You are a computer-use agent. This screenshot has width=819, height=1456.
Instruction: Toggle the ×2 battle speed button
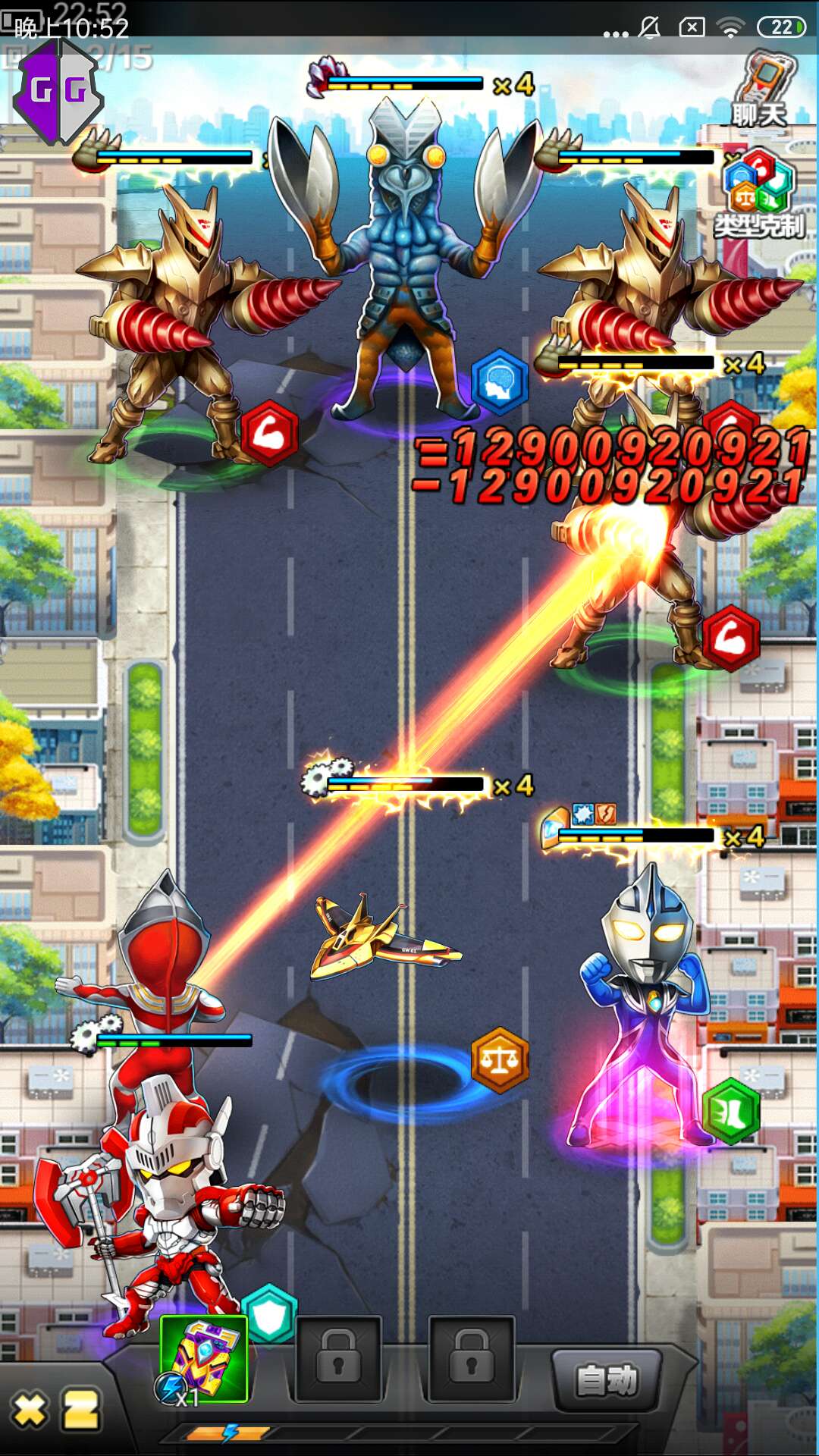(x=80, y=1410)
